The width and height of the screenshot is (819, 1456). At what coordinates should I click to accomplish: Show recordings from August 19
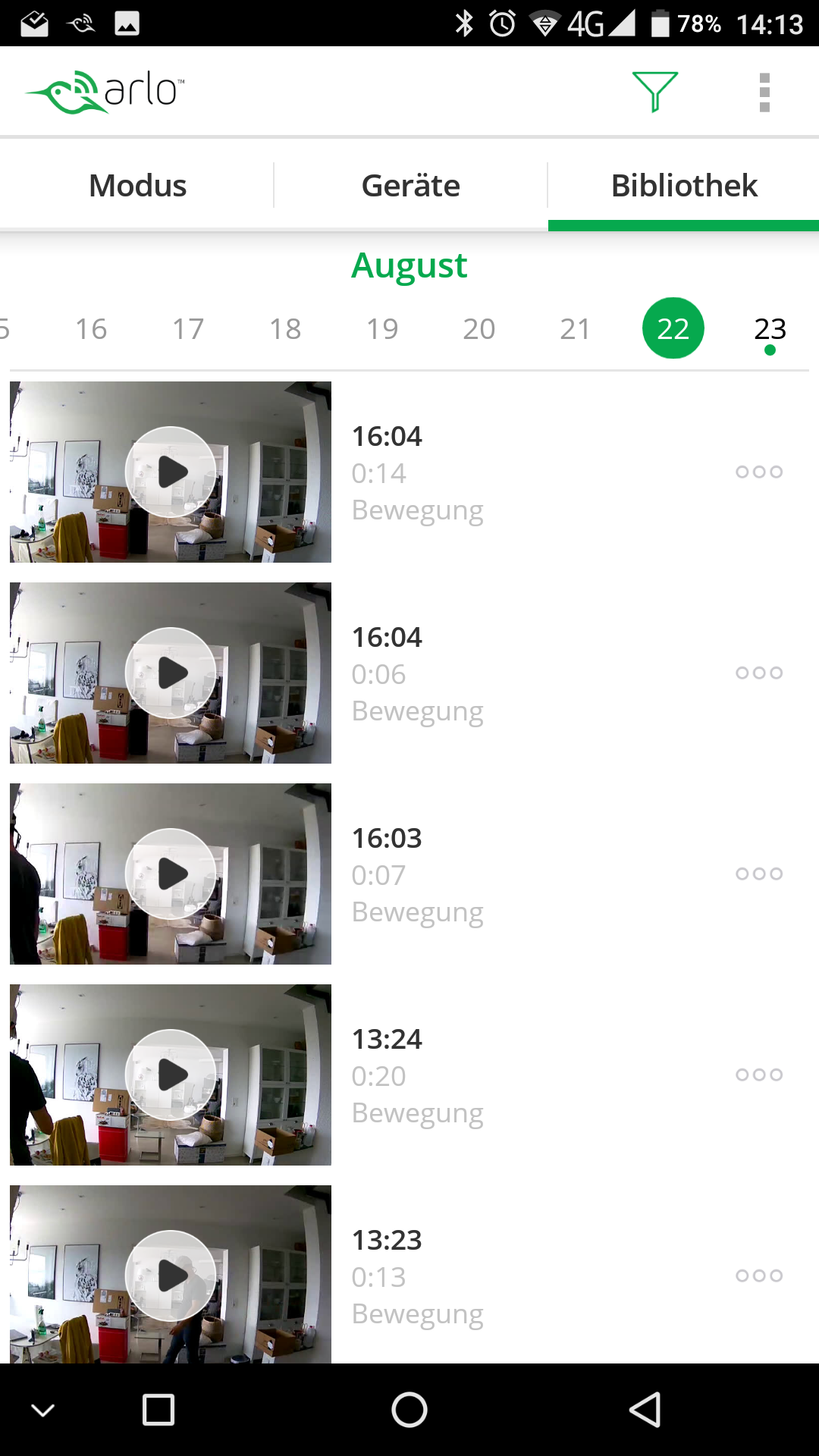(x=382, y=329)
